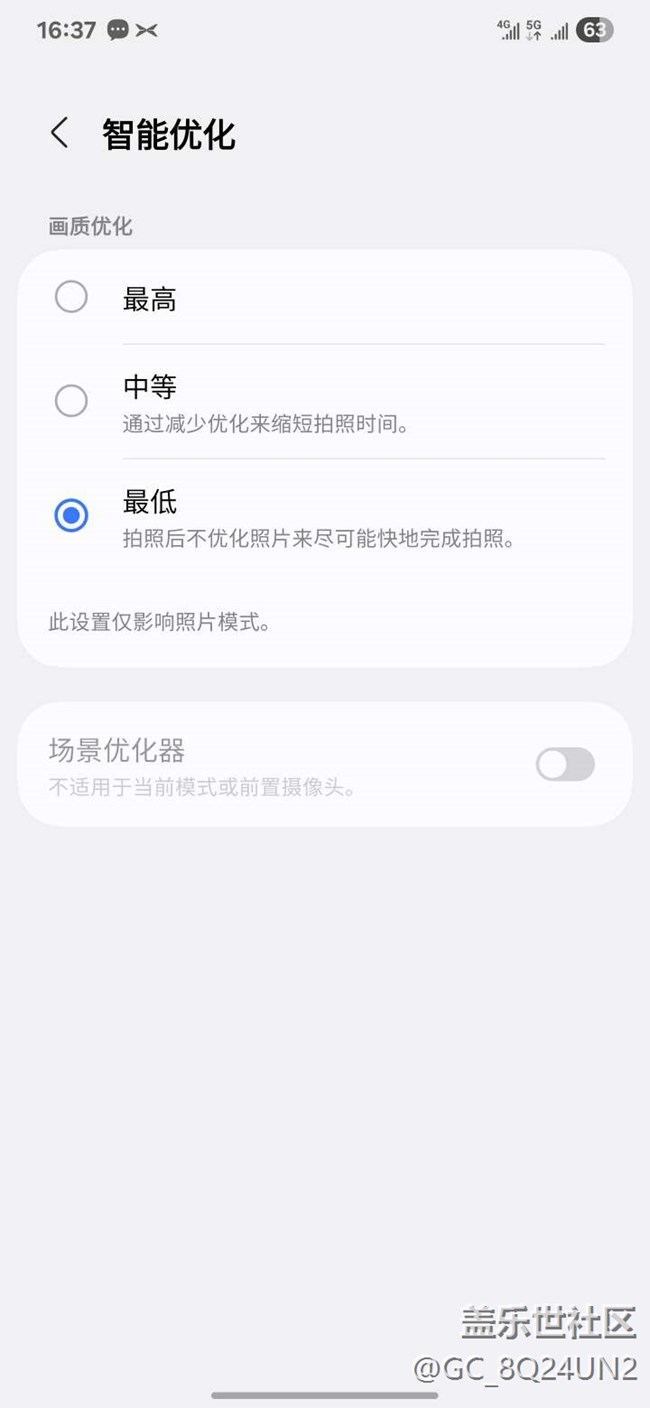Go back from 智能优化 screen

(60, 133)
